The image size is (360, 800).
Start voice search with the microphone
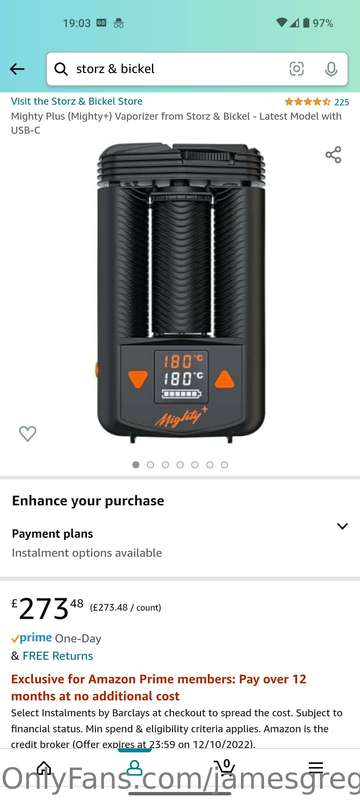click(x=331, y=69)
